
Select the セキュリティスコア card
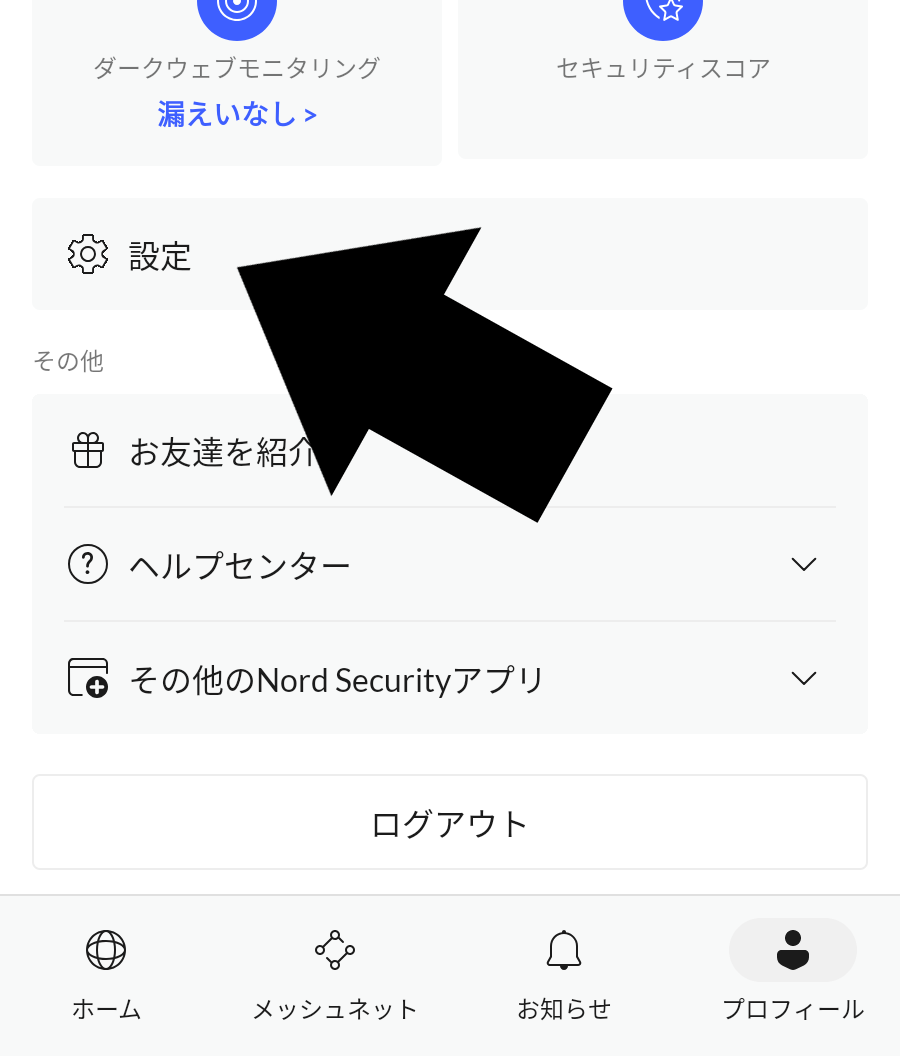663,80
